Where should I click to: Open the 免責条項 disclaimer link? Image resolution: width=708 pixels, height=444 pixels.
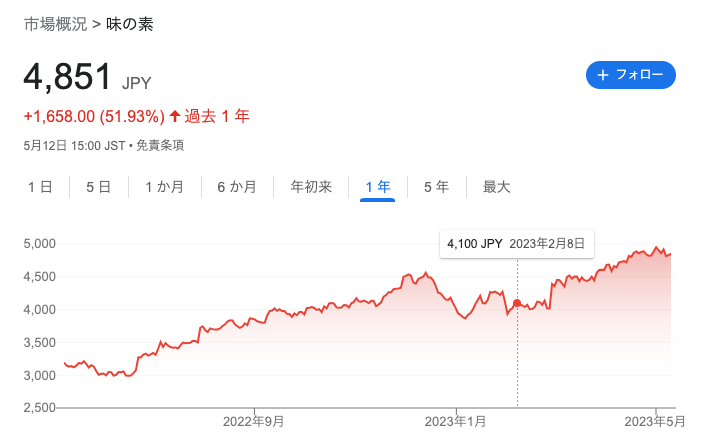tap(160, 145)
